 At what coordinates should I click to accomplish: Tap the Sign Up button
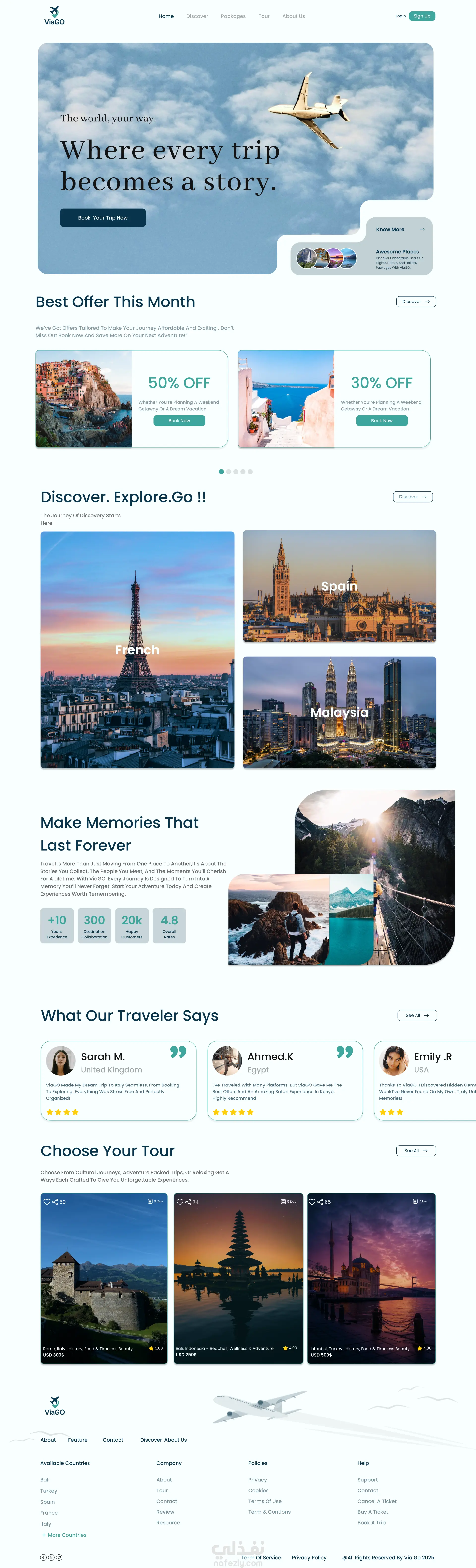point(422,16)
